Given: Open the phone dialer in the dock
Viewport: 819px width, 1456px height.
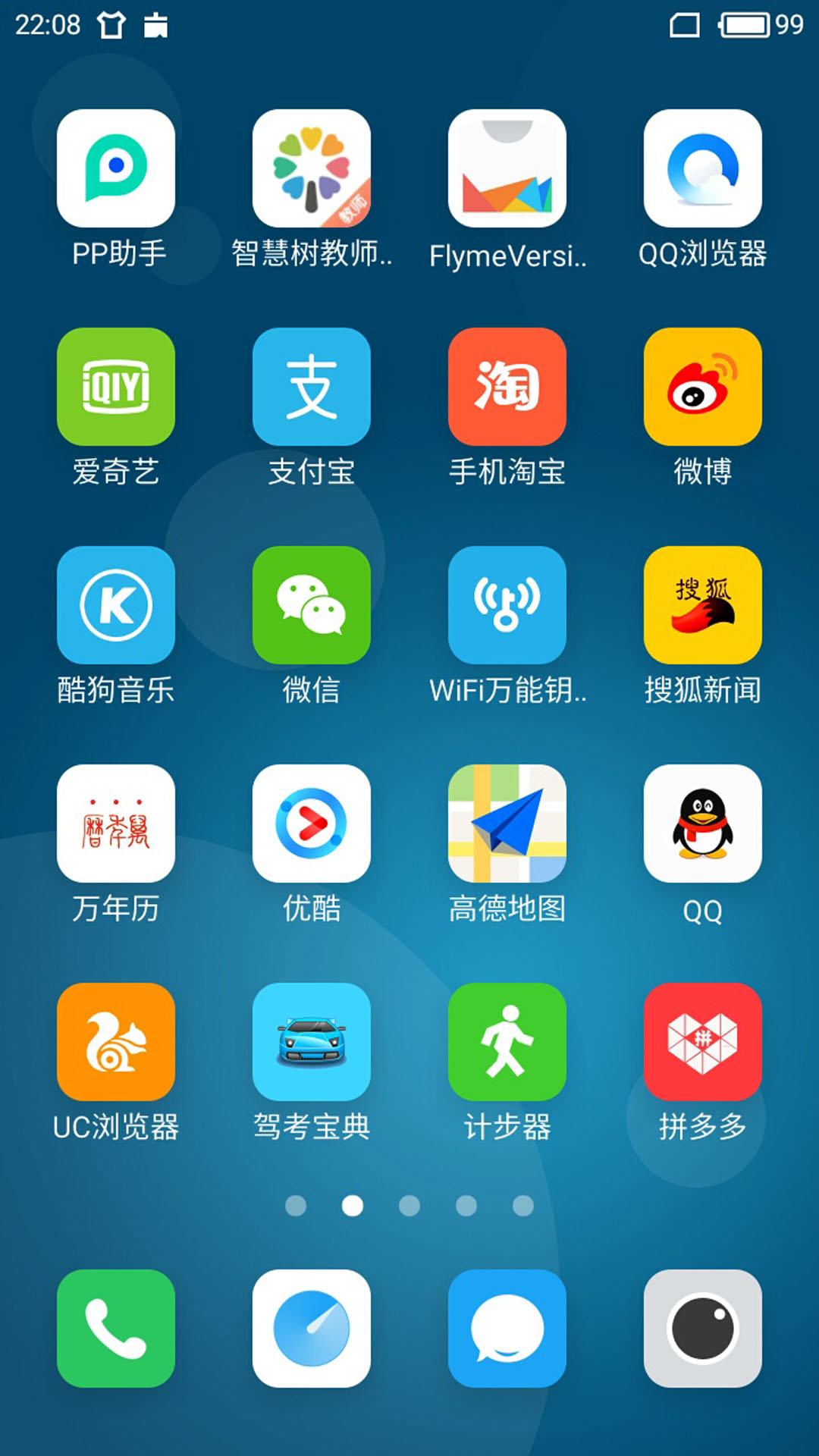Looking at the screenshot, I should [x=116, y=1329].
